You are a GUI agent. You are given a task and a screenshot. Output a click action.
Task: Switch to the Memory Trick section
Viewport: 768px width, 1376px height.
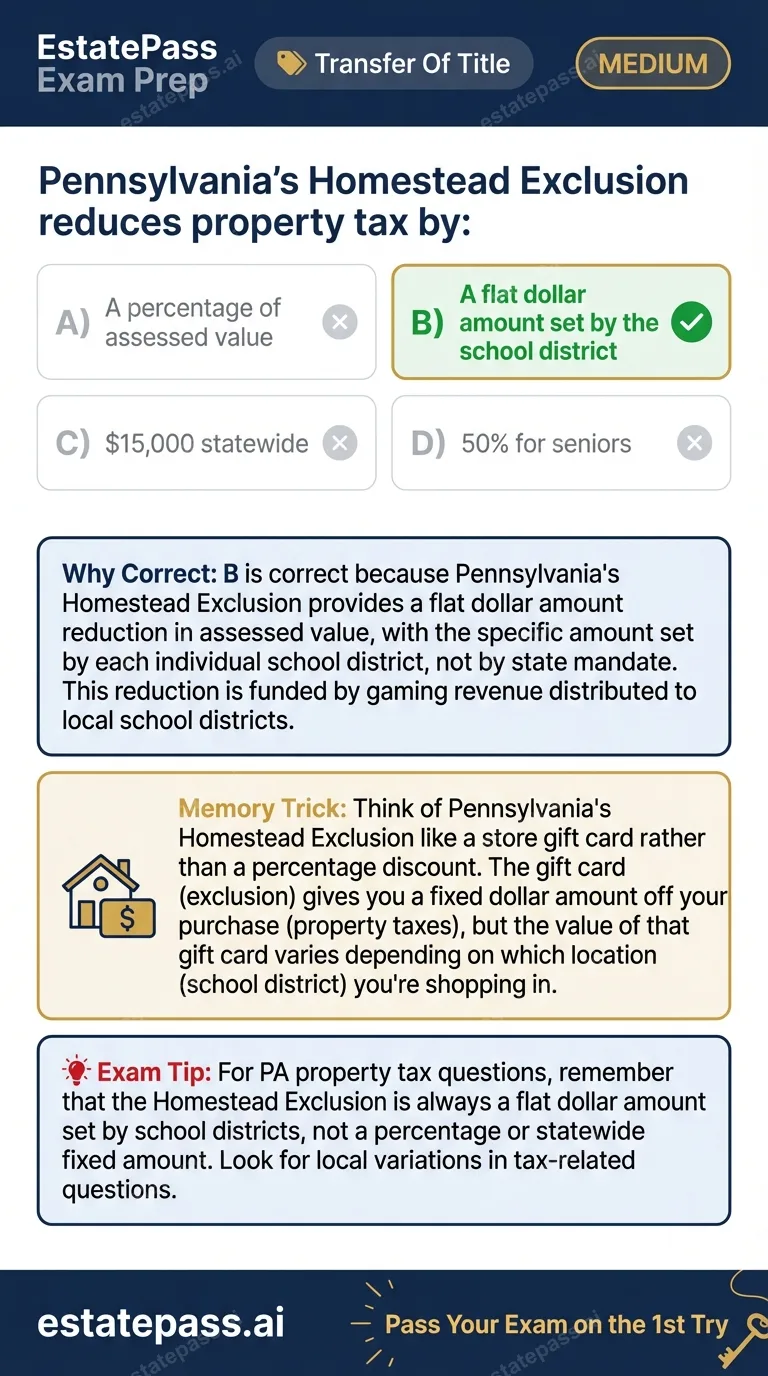(384, 895)
